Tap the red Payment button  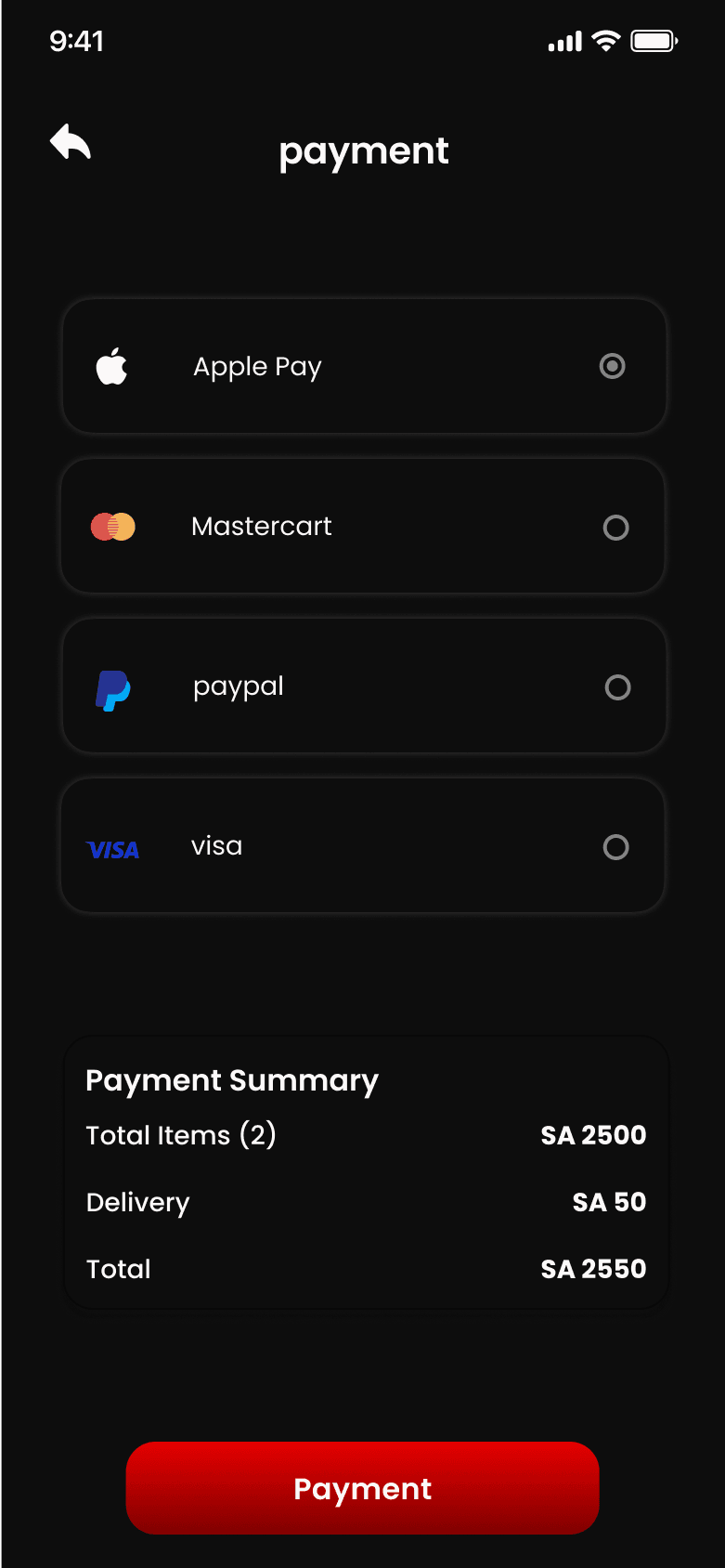363,1488
